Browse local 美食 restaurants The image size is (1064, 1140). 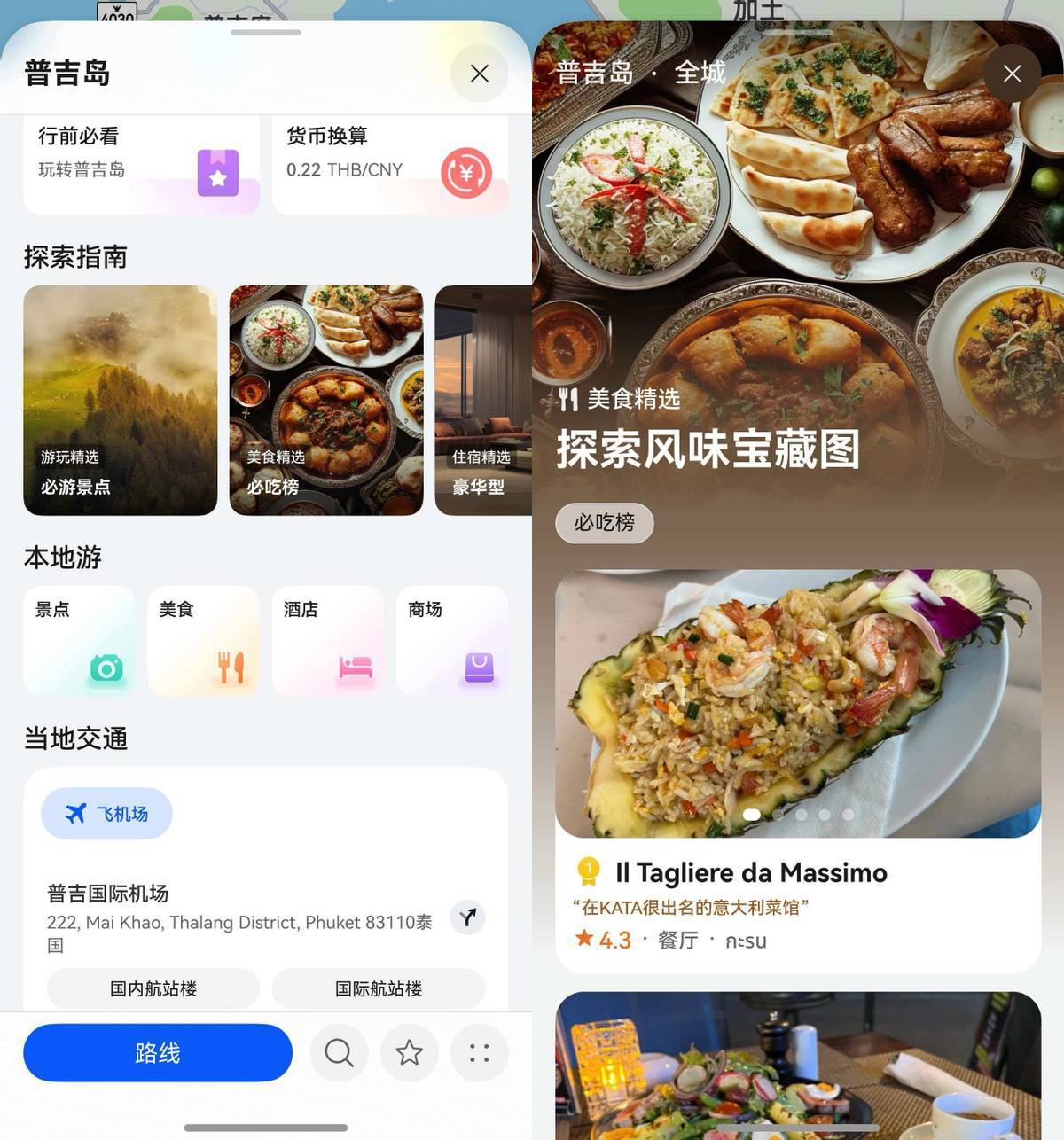203,640
